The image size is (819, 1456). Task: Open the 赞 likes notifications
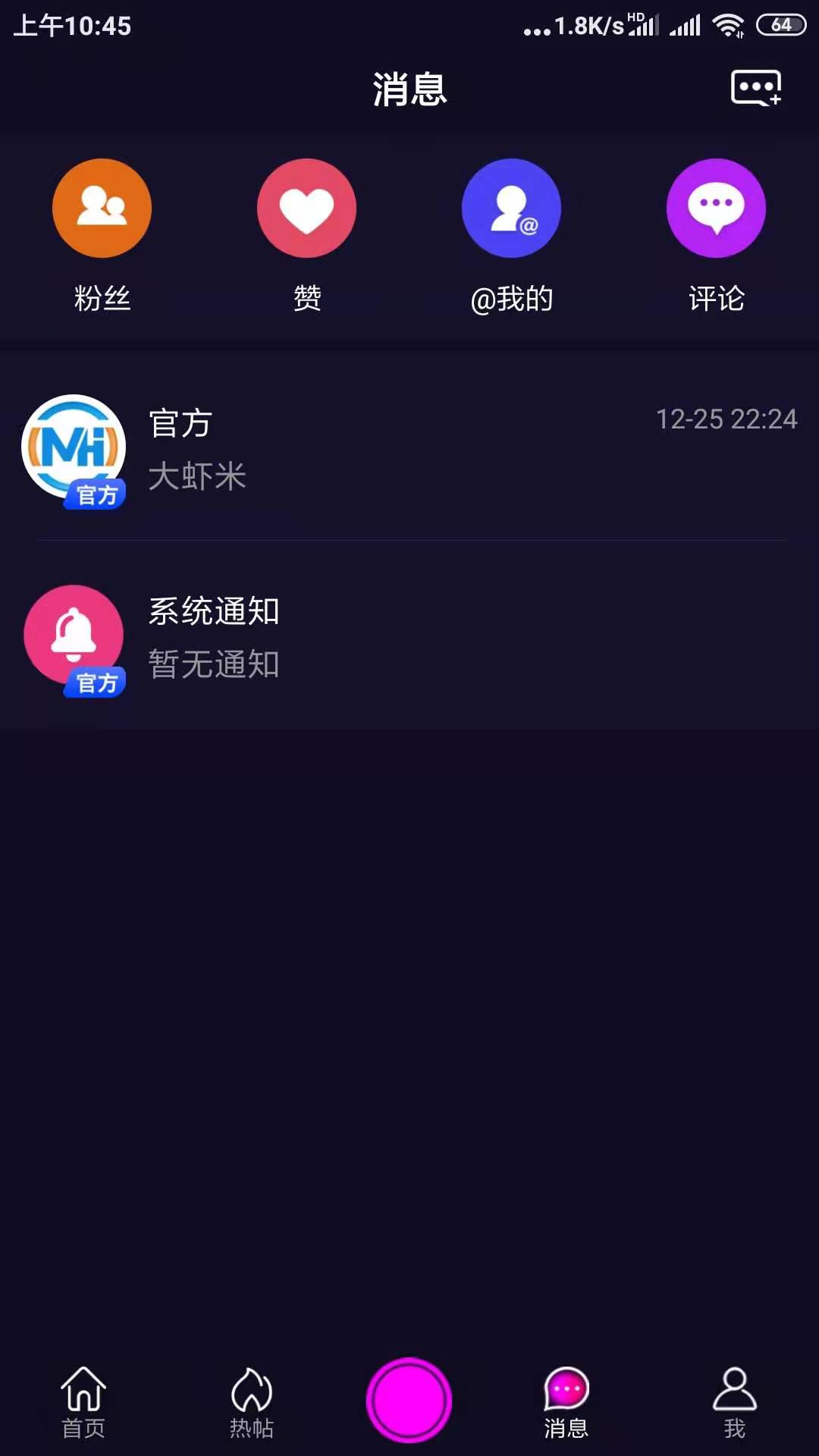[x=306, y=209]
